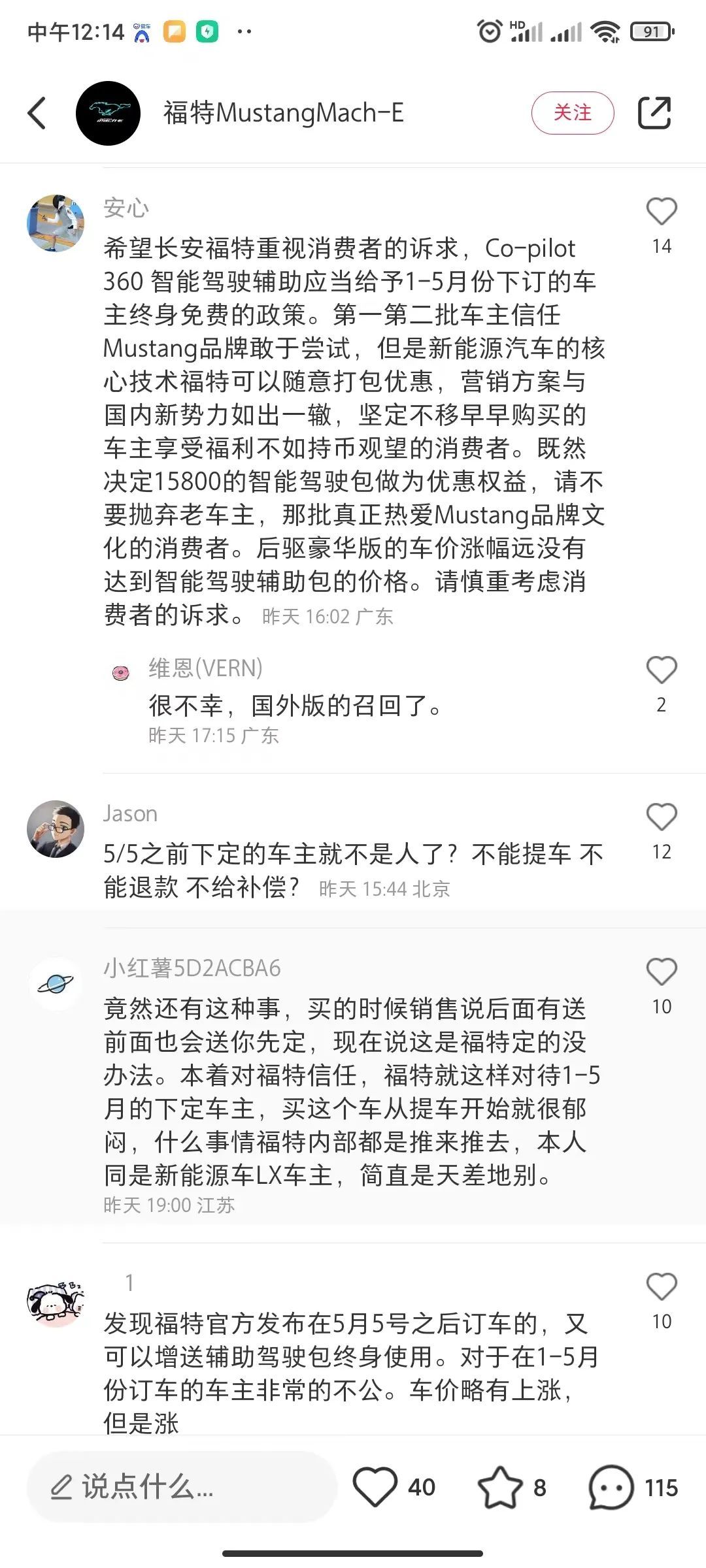Open Jason's profile avatar

[x=56, y=828]
